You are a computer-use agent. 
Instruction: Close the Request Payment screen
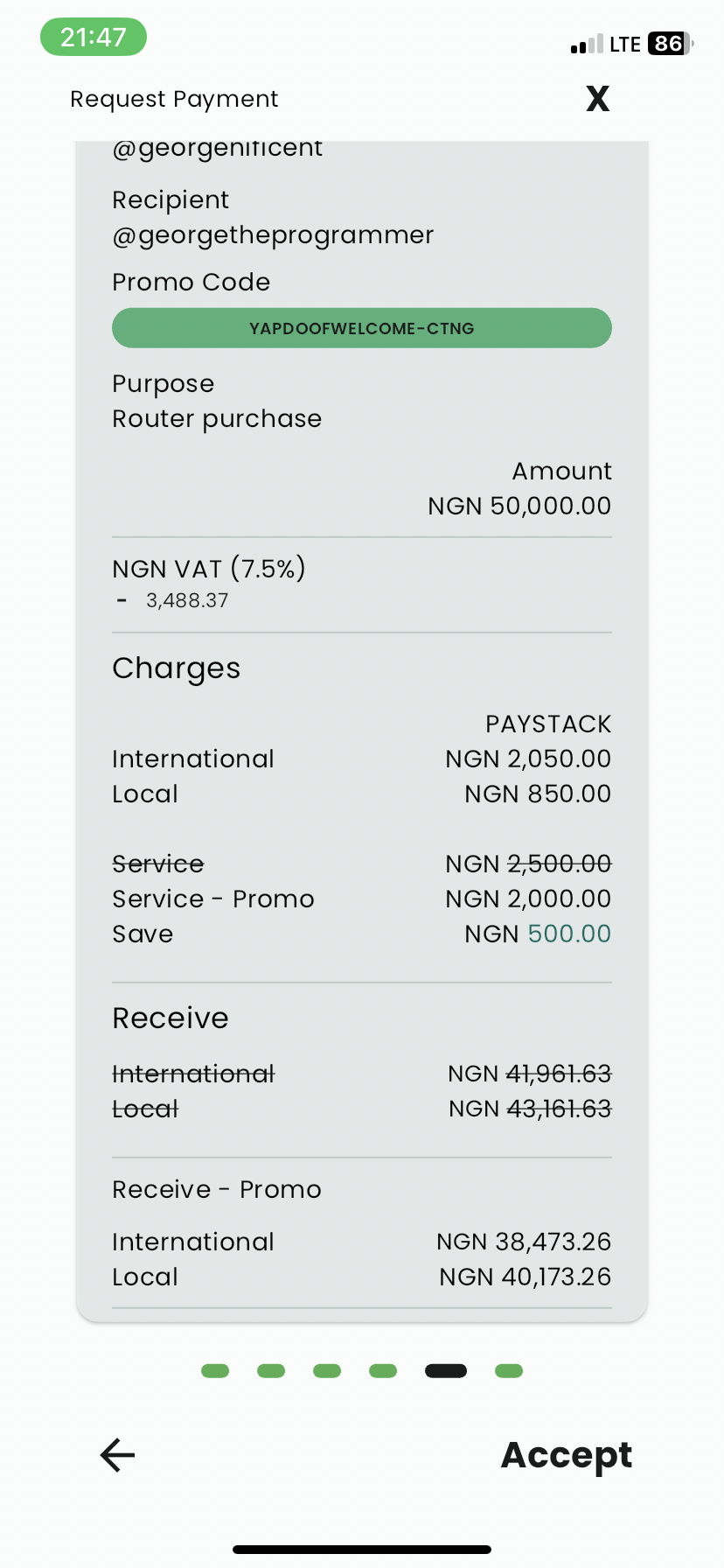(598, 99)
